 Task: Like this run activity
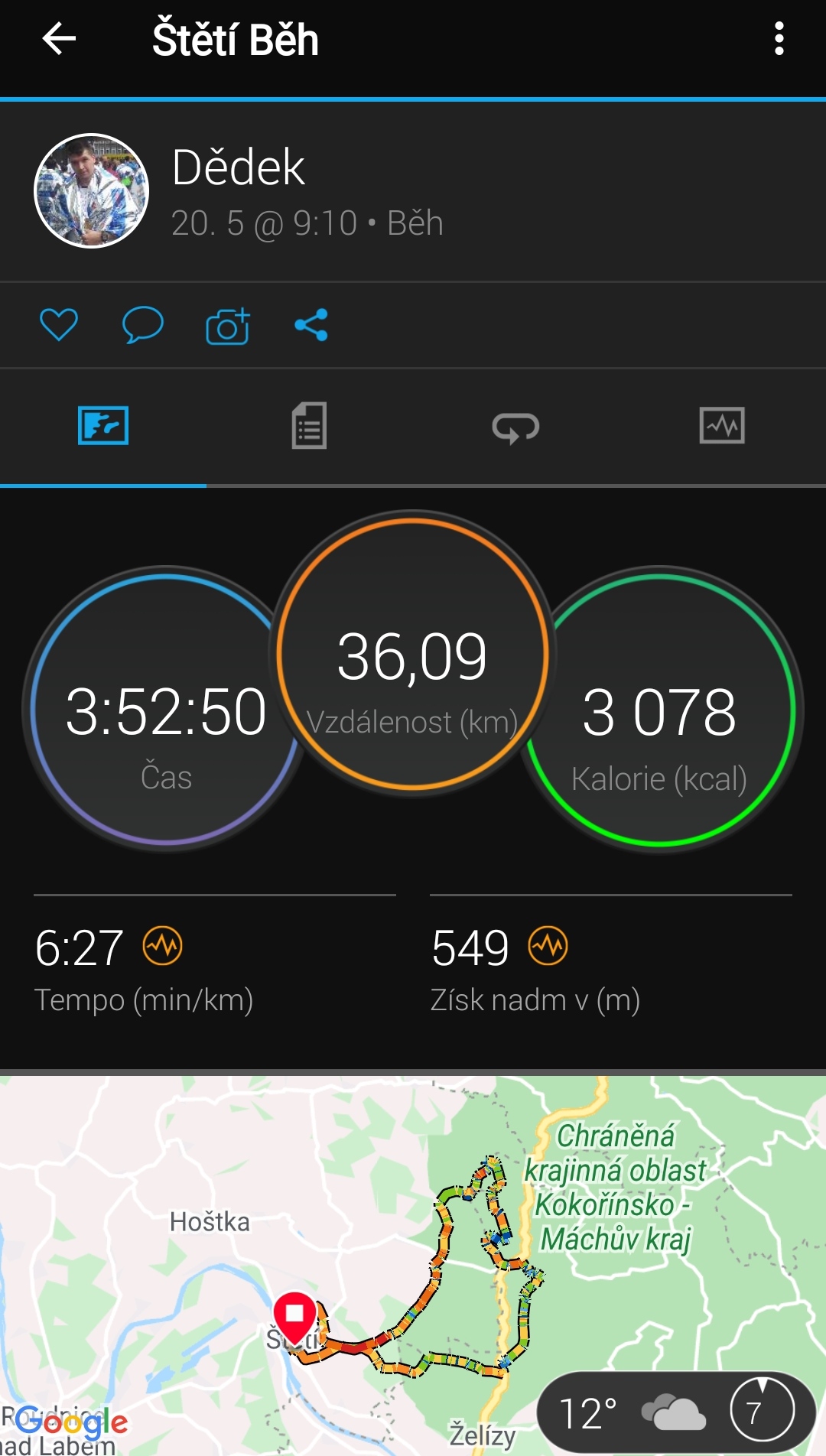point(59,325)
